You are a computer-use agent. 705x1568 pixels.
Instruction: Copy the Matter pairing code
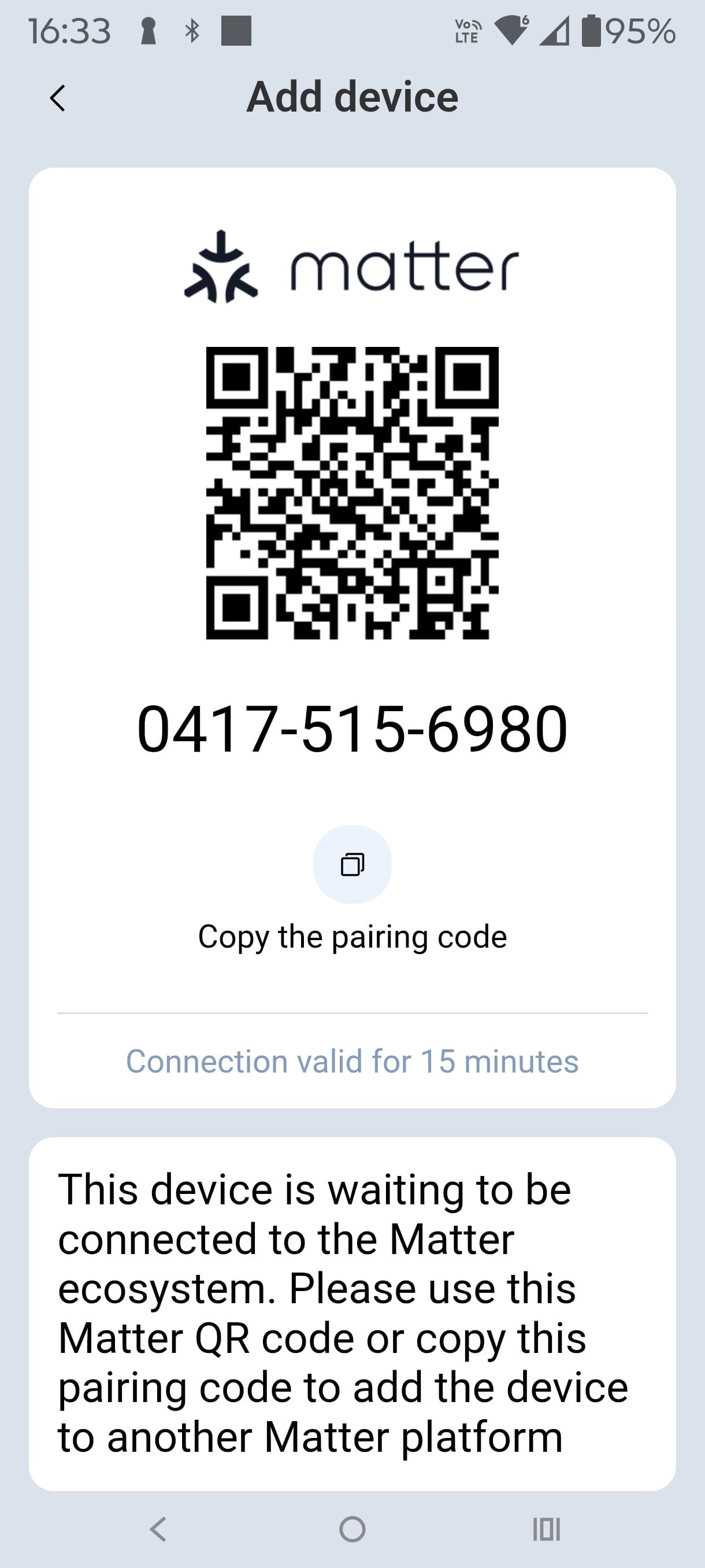point(352,864)
